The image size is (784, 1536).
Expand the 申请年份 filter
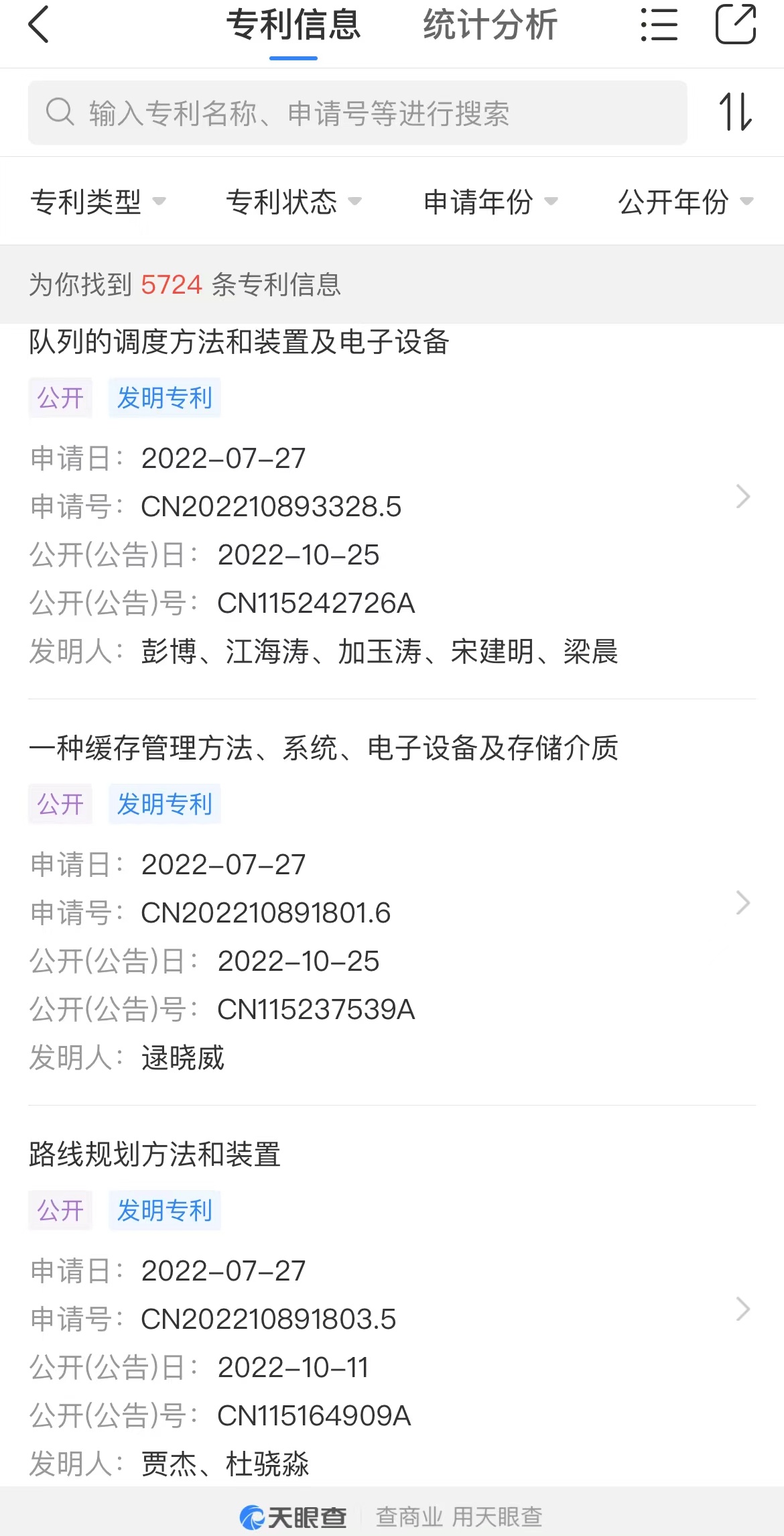[x=490, y=201]
